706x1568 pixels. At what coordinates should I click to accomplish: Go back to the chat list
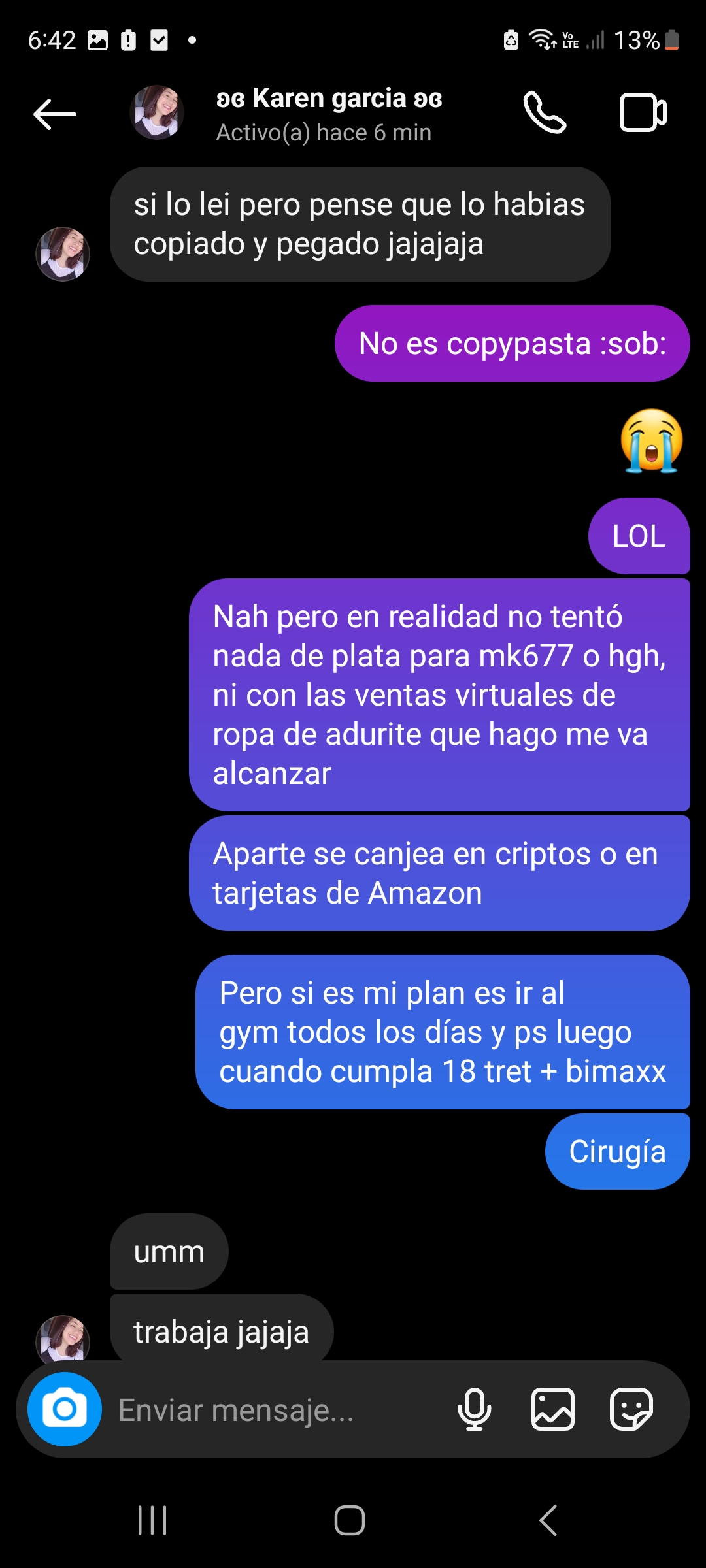(x=55, y=114)
